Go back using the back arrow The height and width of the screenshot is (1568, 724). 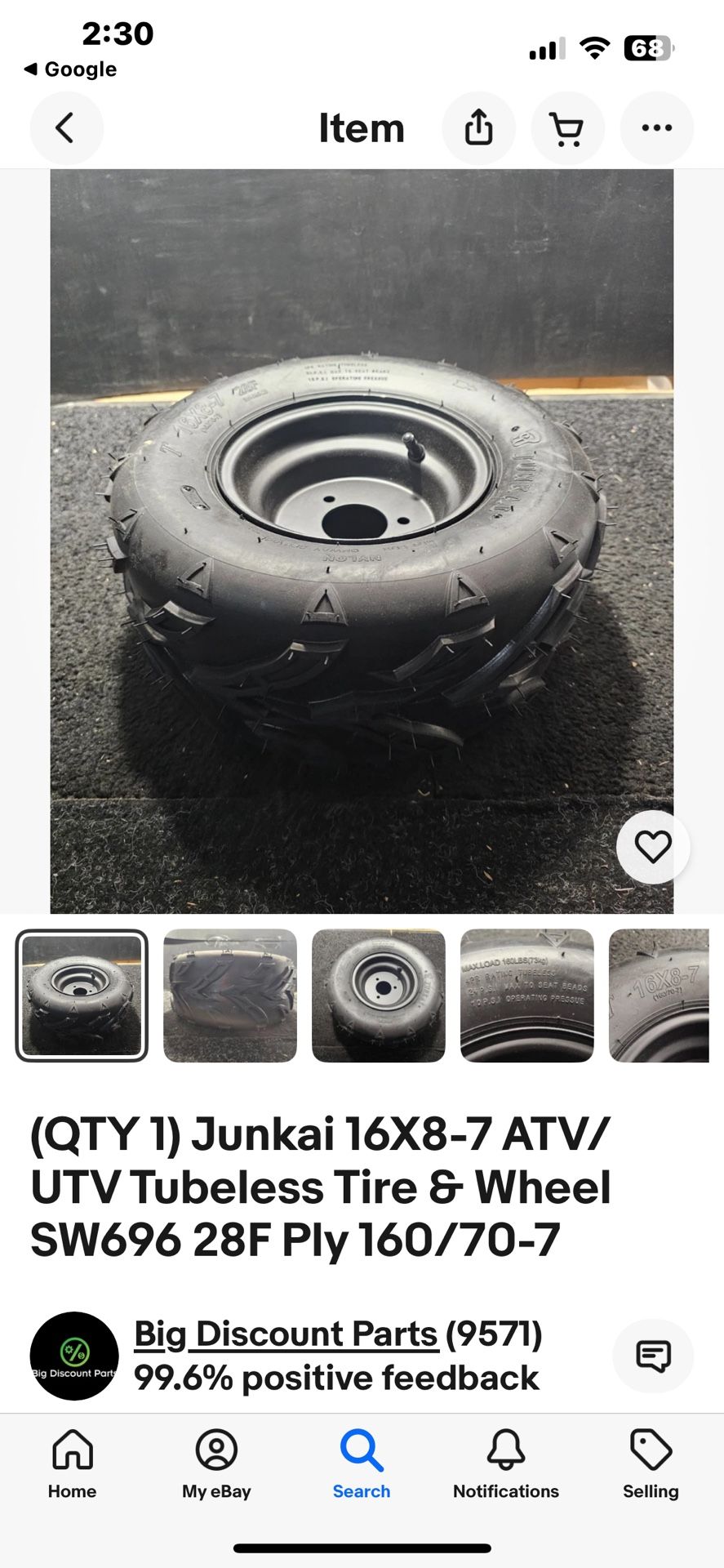66,128
